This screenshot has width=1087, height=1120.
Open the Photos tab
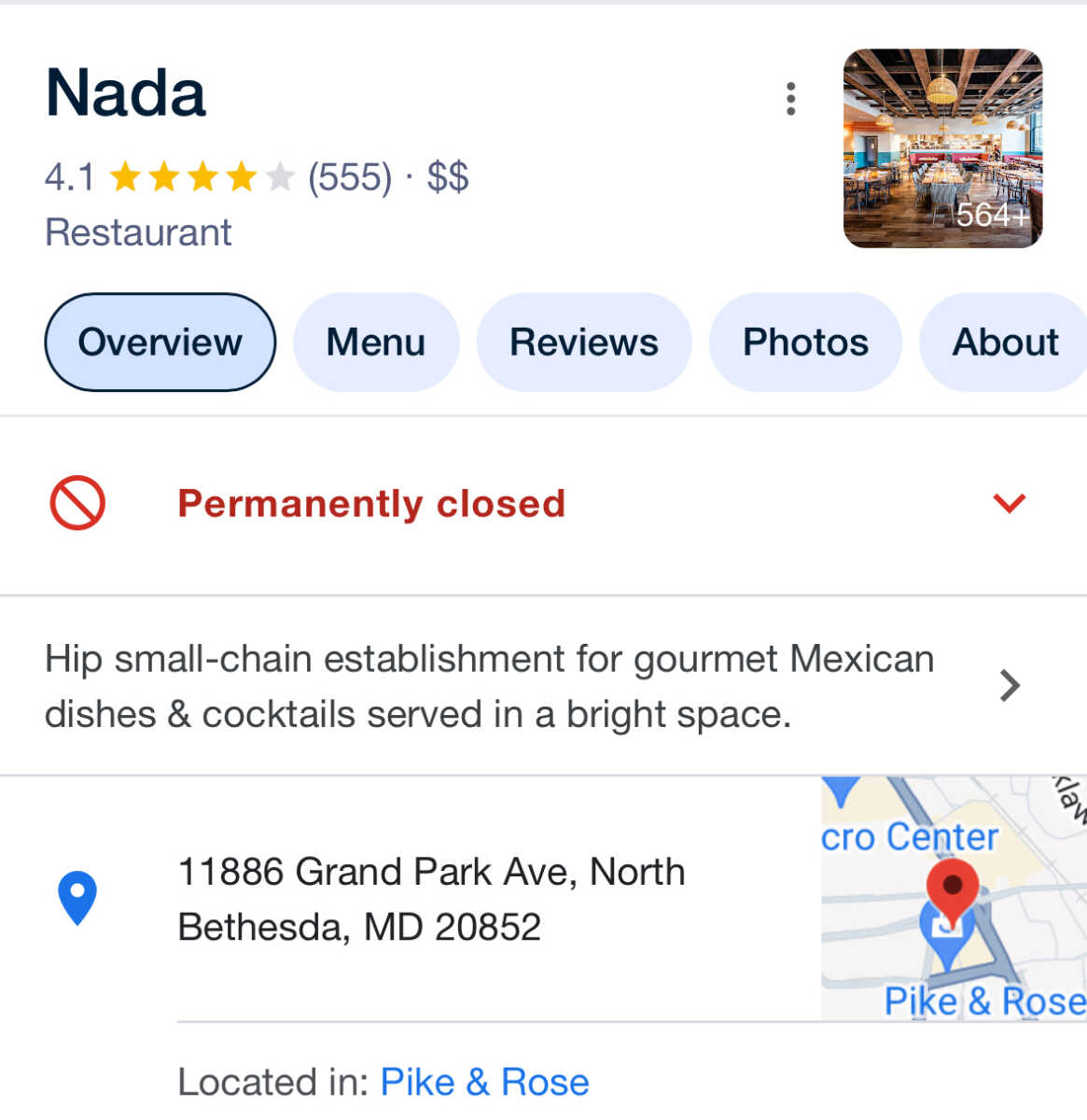click(x=804, y=343)
